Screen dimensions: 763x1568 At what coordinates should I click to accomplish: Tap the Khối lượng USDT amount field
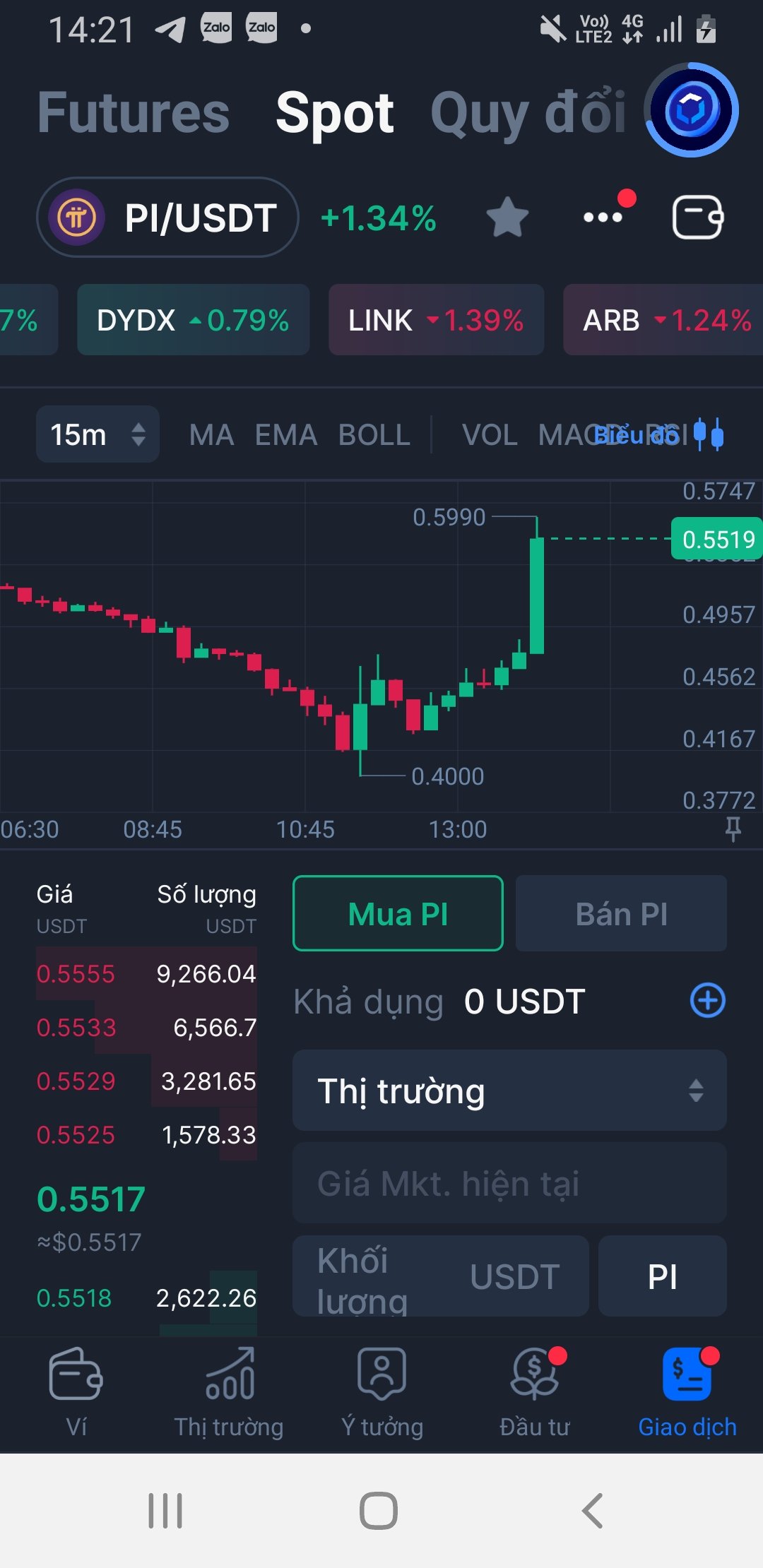pyautogui.click(x=440, y=1276)
